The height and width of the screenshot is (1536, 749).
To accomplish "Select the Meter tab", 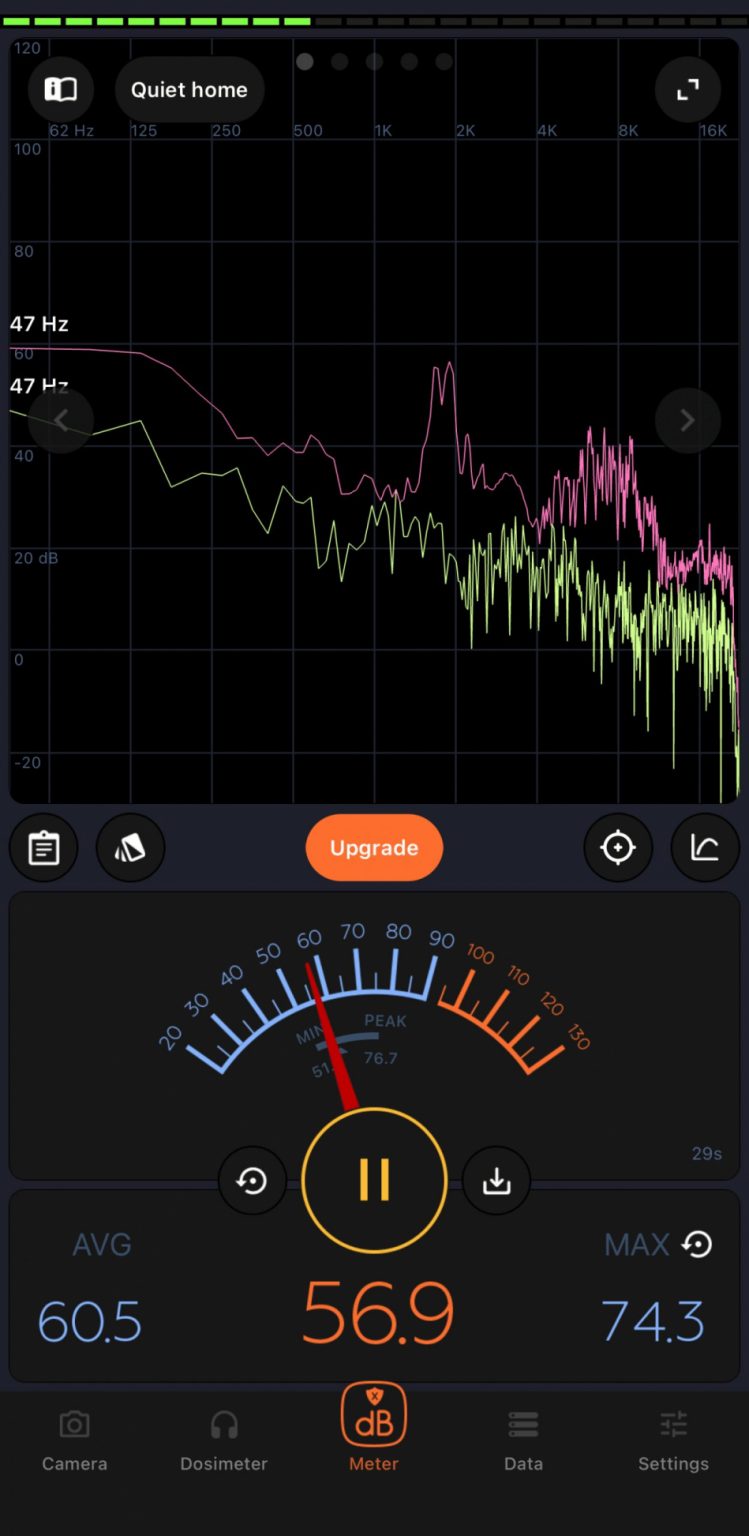I will (374, 1430).
